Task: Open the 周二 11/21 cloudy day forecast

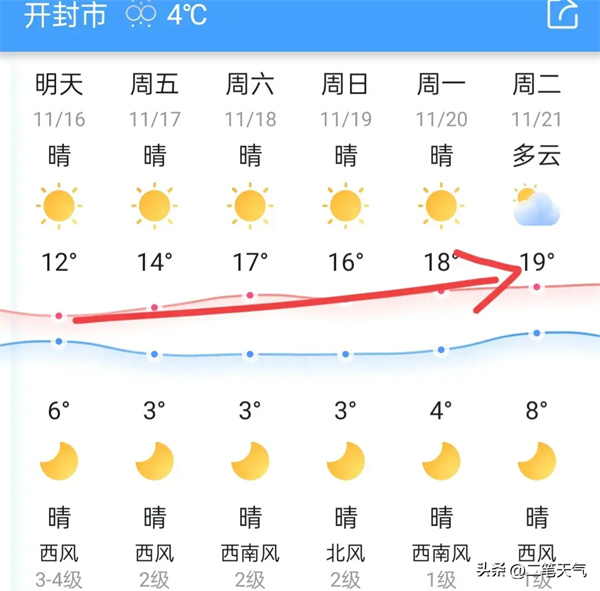Action: tap(537, 100)
